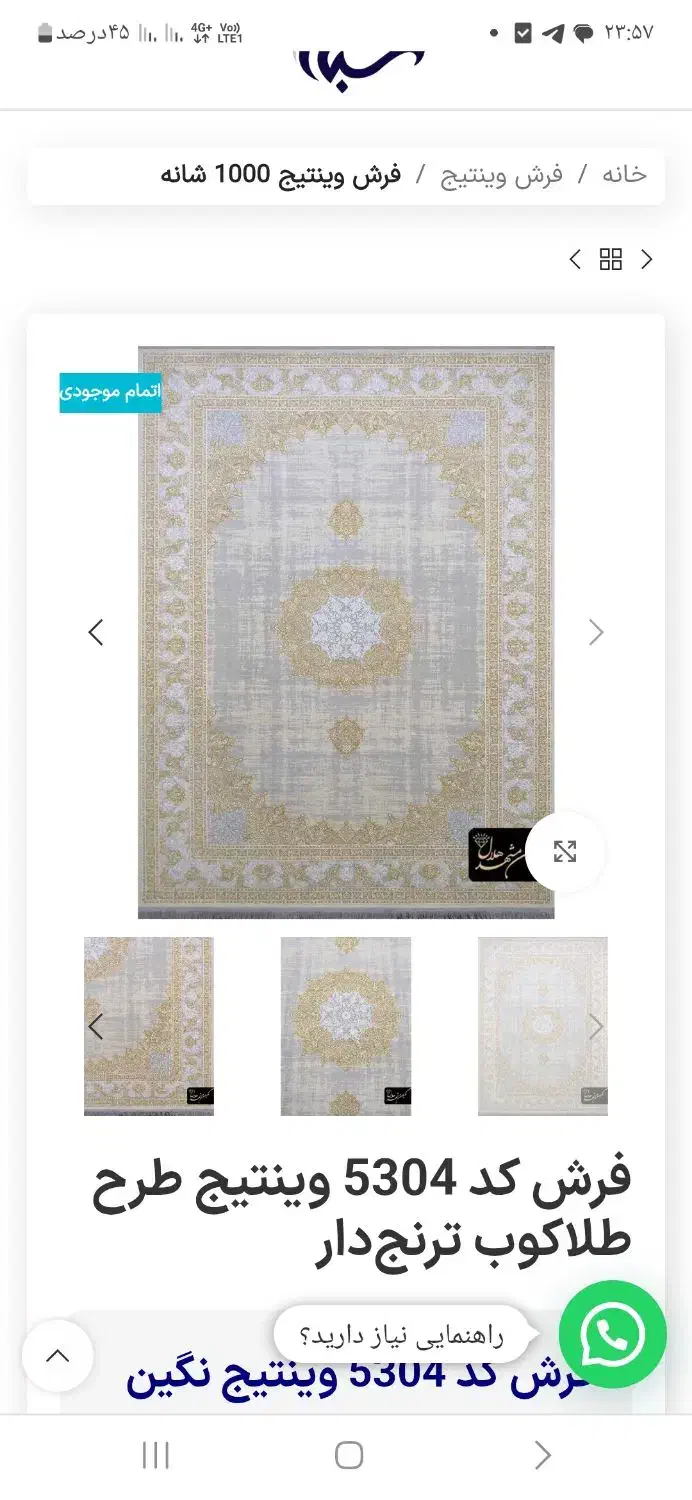Expand the carpet image to fullscreen
The width and height of the screenshot is (692, 1500).
point(565,852)
